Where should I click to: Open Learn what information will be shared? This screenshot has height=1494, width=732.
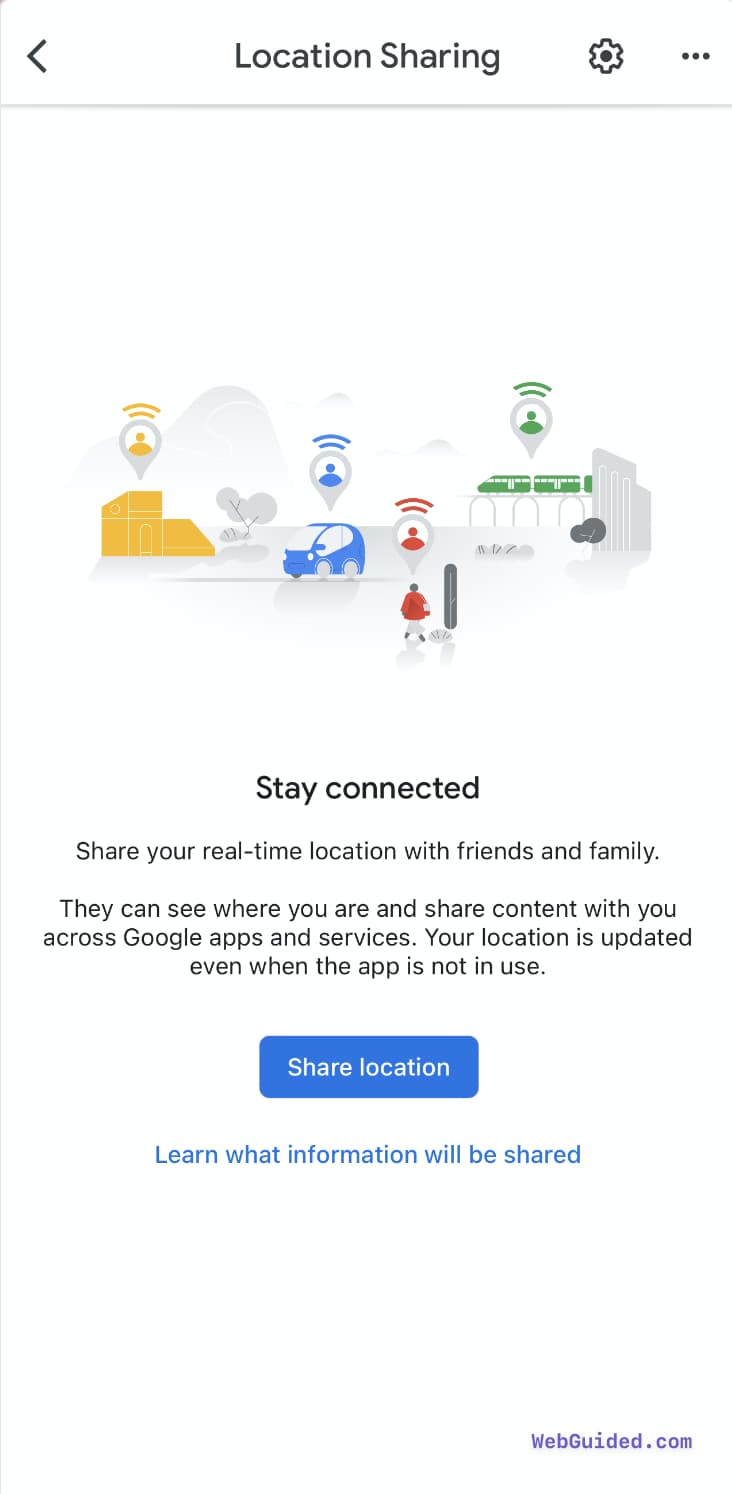(x=367, y=1154)
